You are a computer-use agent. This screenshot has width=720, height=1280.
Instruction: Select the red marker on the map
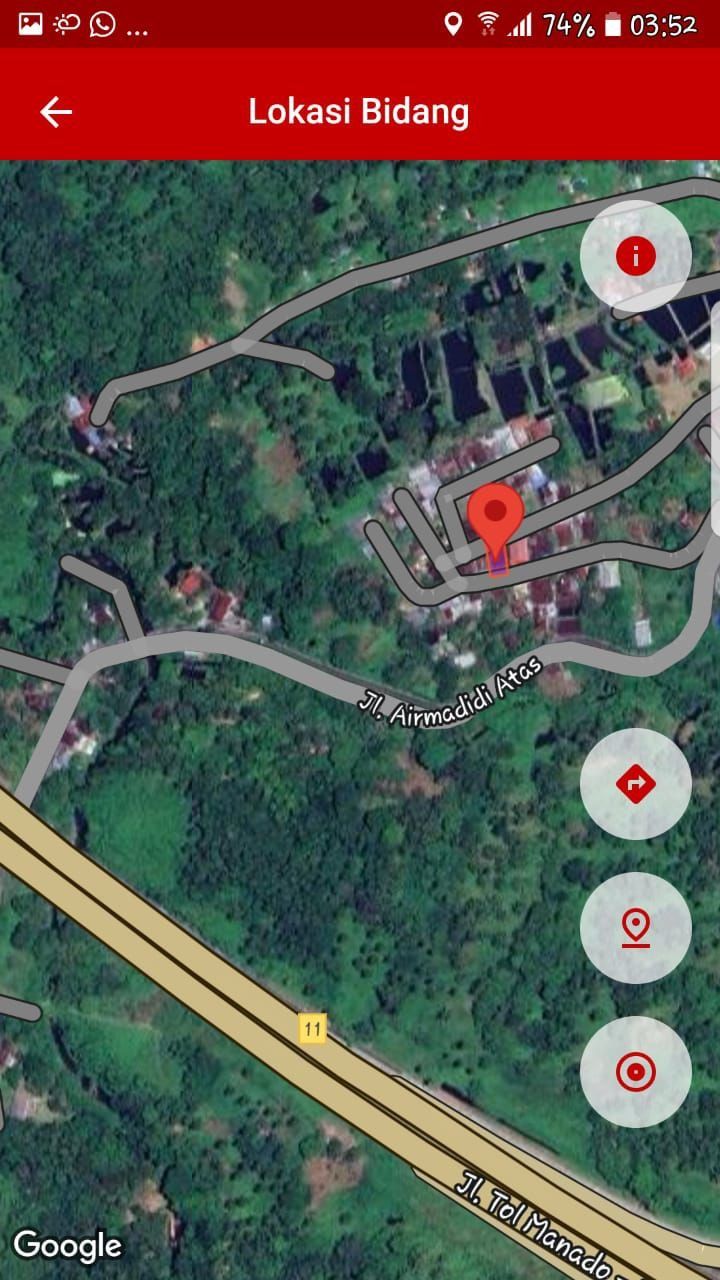496,521
